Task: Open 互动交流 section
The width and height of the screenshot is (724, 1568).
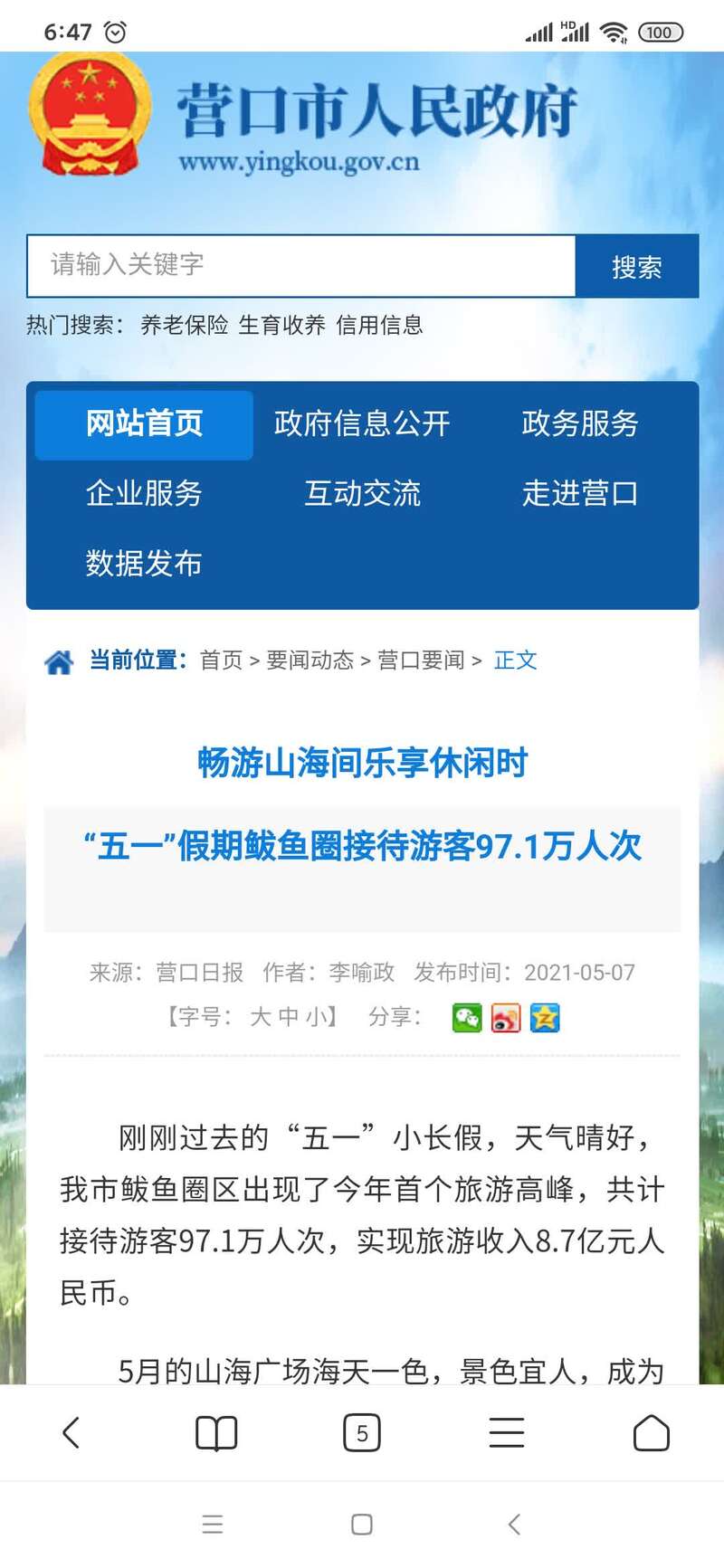Action: (362, 494)
